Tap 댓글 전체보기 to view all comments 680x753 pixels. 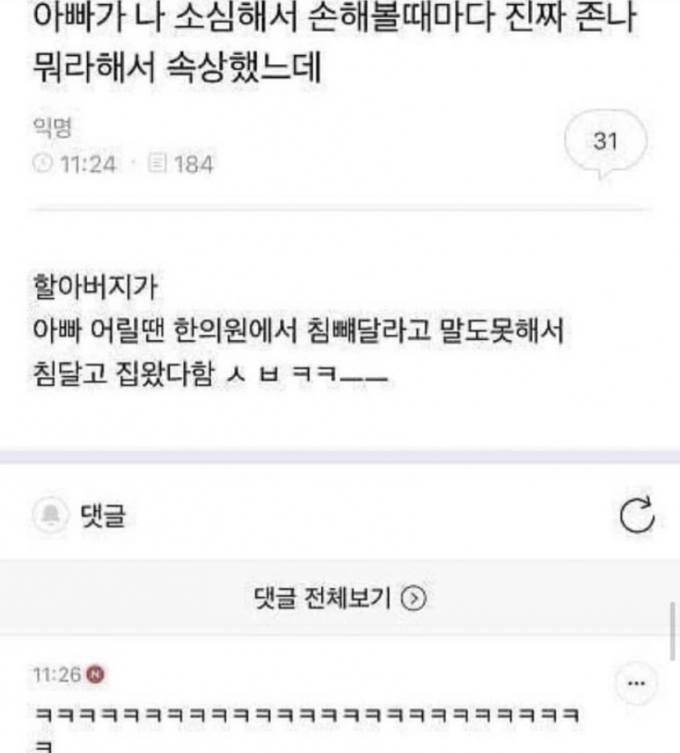tap(340, 598)
